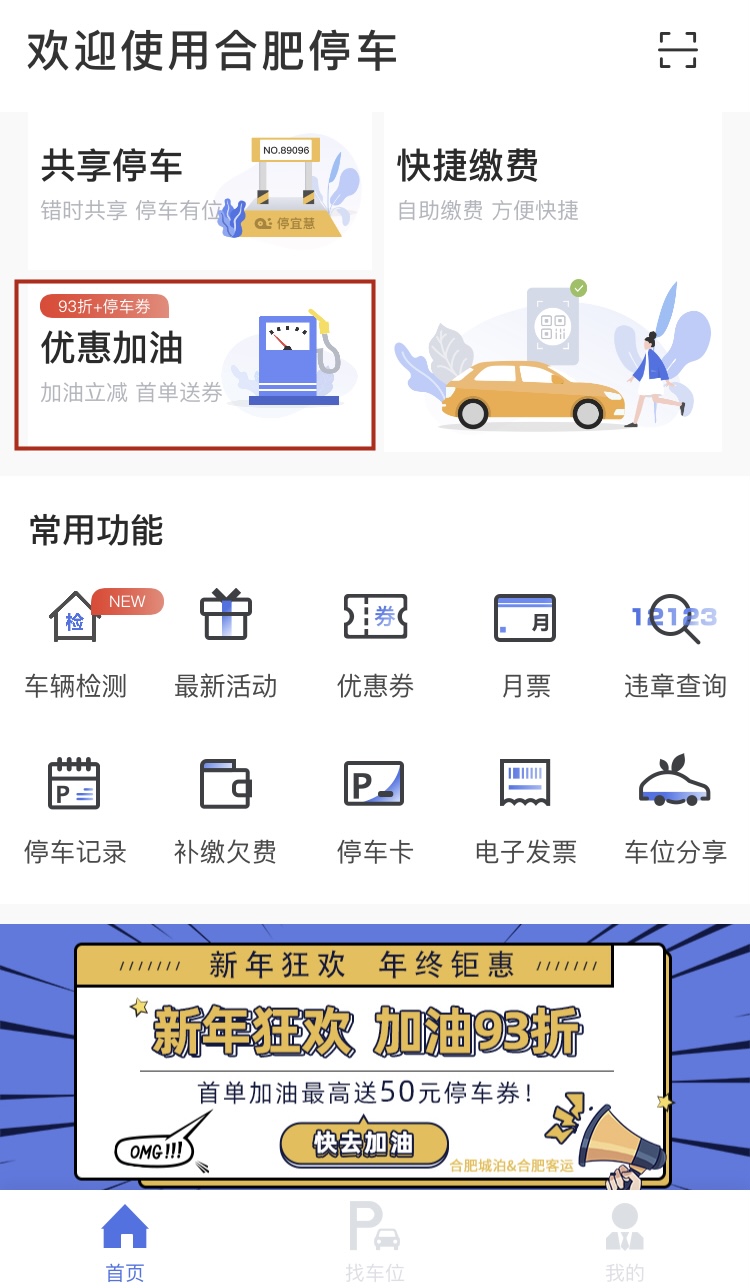Open 车位分享
Image resolution: width=750 pixels, height=1288 pixels.
coord(675,808)
